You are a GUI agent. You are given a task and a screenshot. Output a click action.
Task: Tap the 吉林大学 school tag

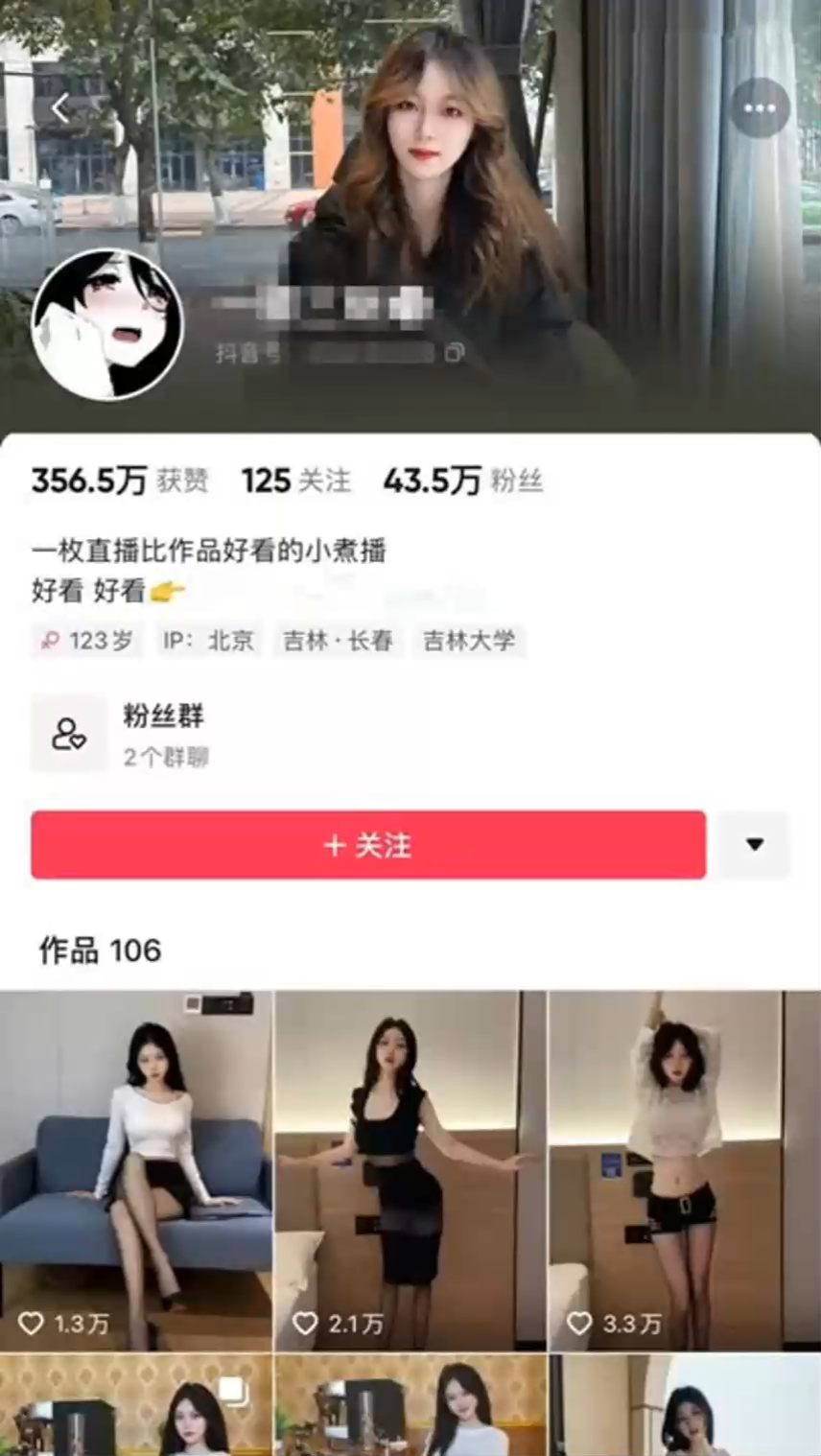click(469, 641)
